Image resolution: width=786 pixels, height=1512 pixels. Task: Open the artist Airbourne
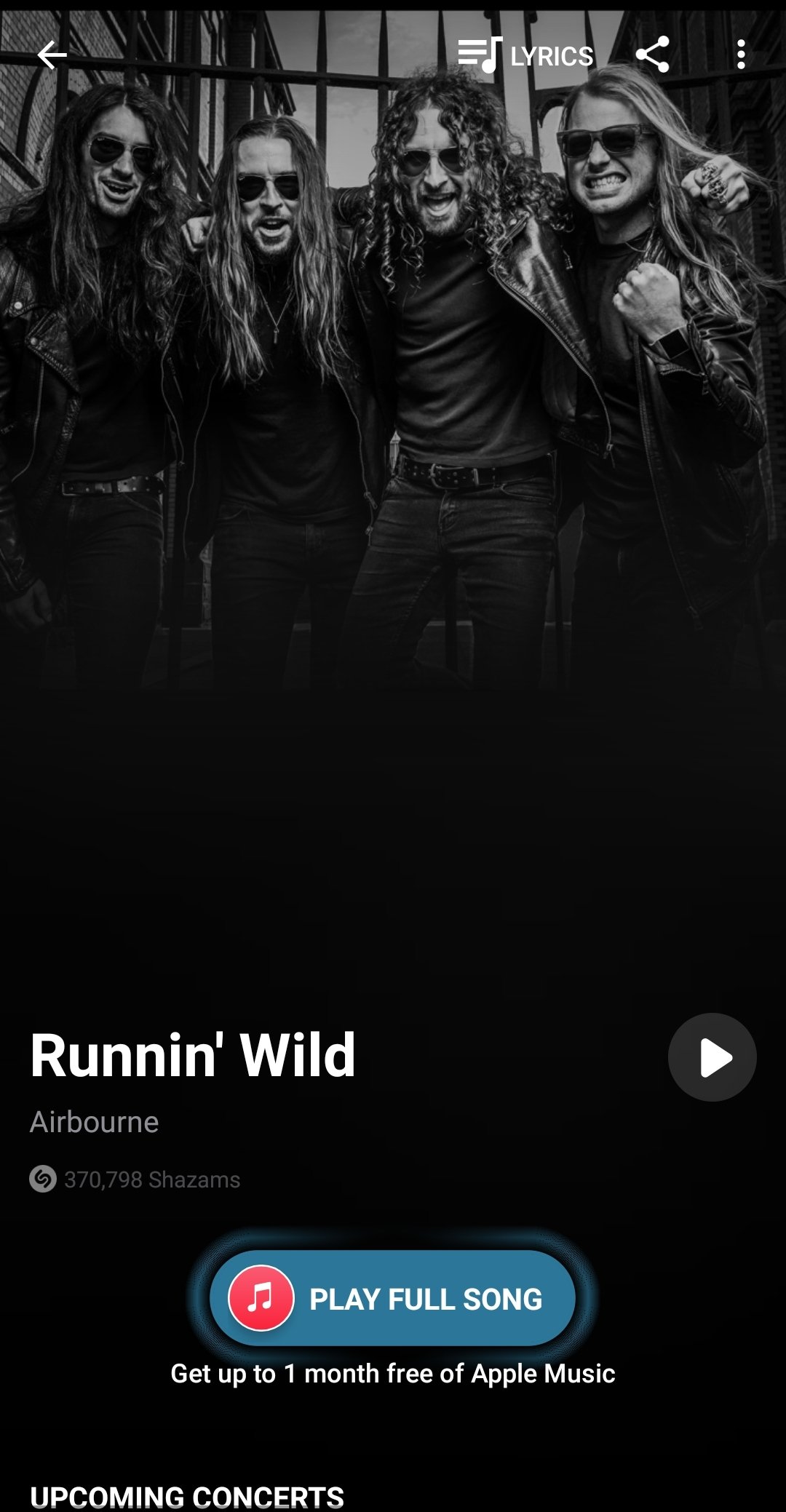[x=95, y=1122]
